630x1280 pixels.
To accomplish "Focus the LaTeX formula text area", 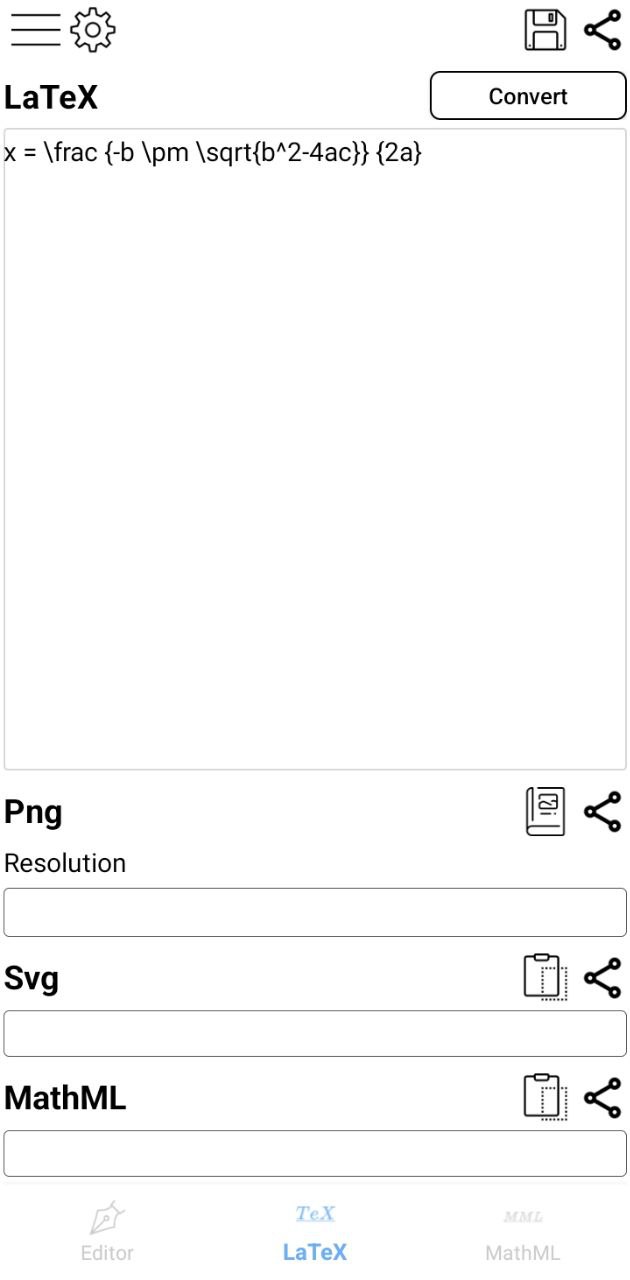I will tap(315, 450).
